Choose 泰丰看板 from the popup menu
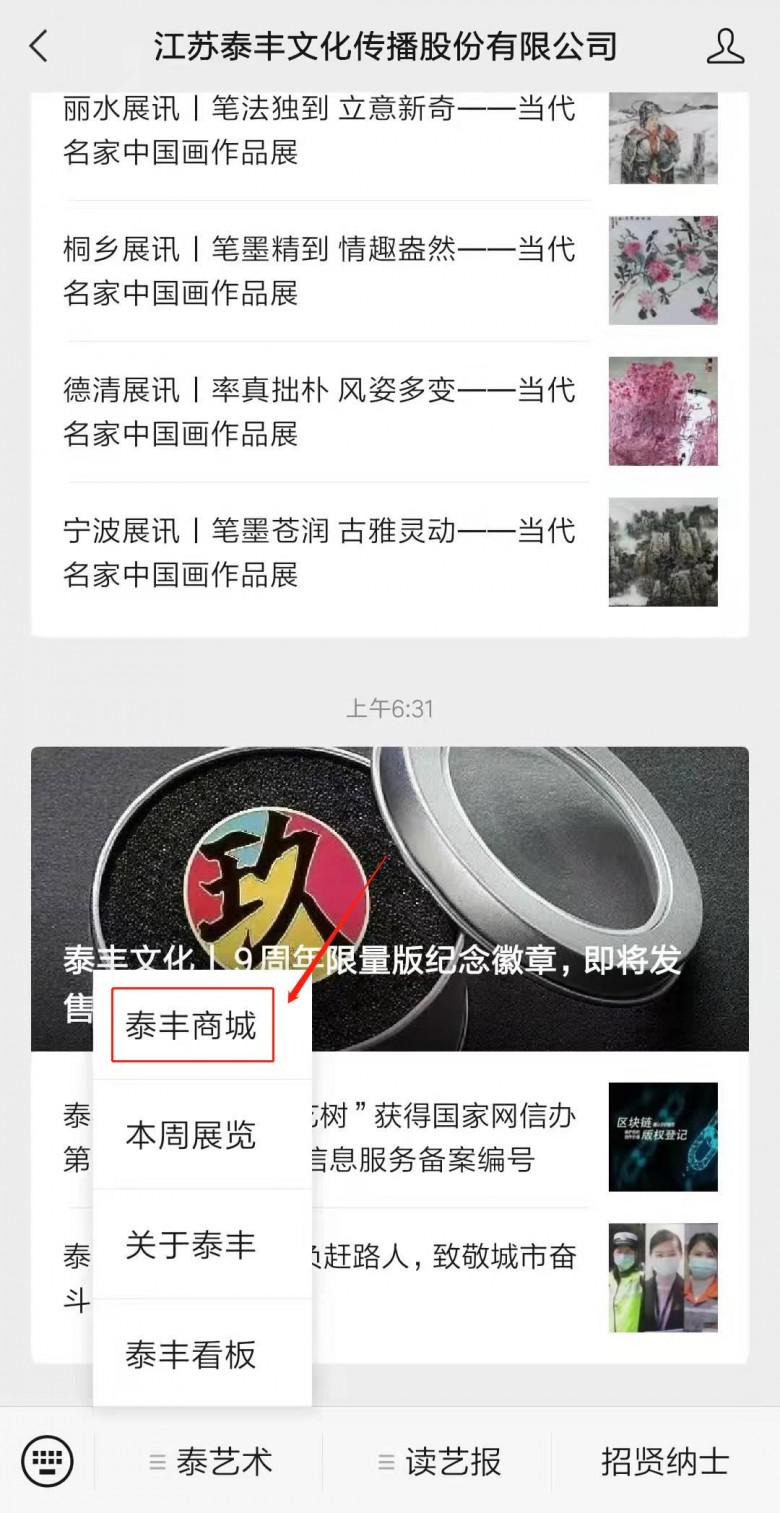 pyautogui.click(x=192, y=1354)
